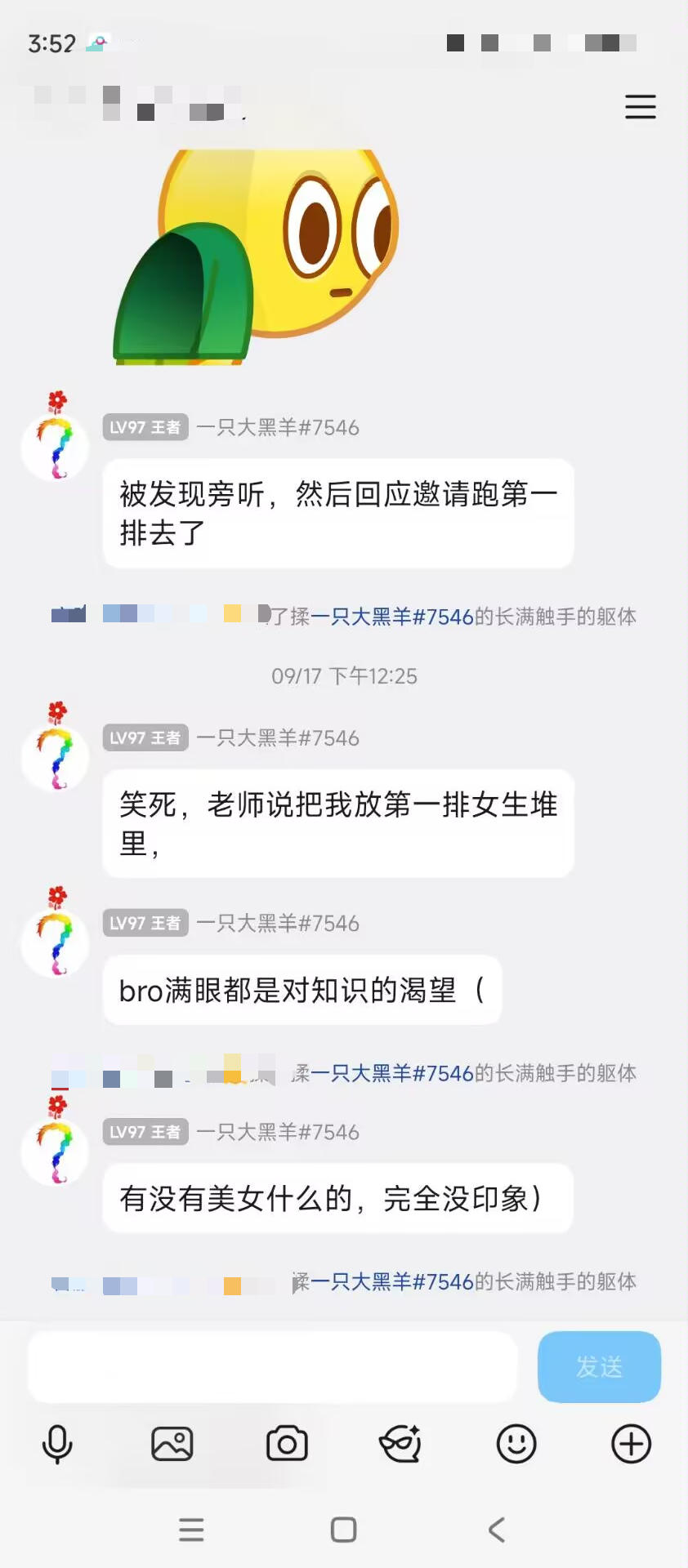
Task: Open the photo gallery picker icon
Action: click(x=172, y=1444)
